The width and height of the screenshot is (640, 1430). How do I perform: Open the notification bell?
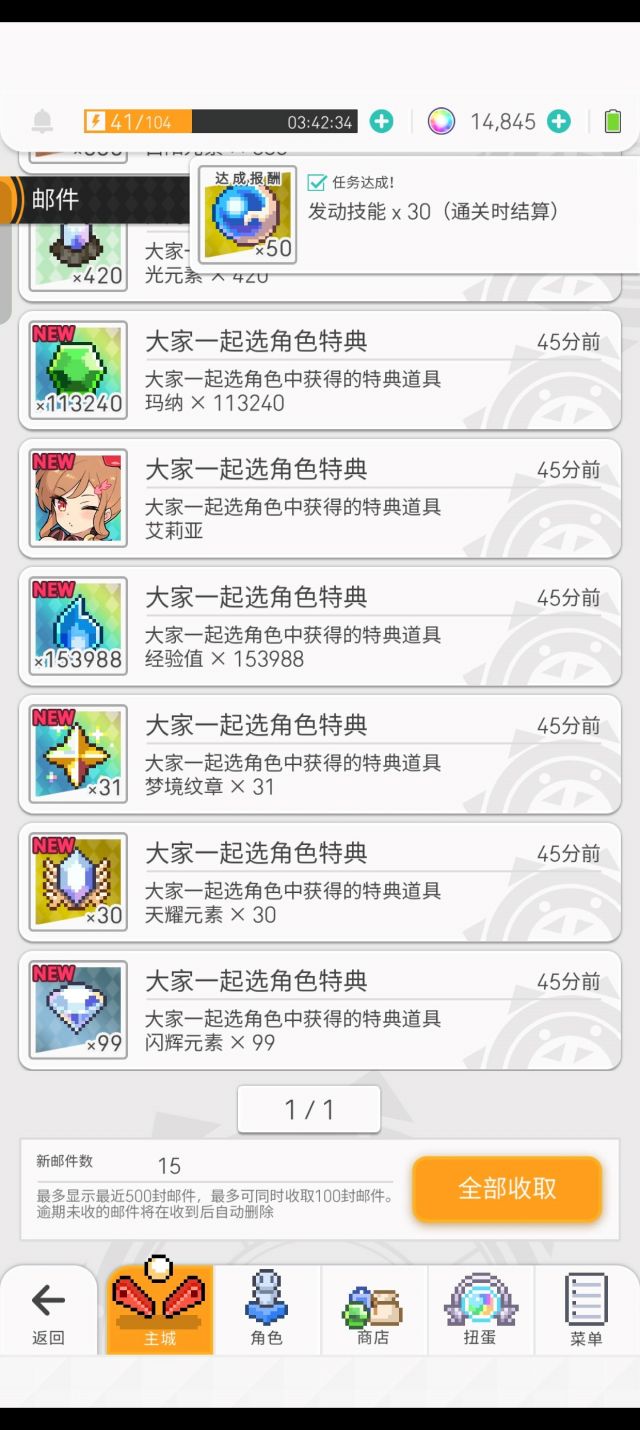42,122
